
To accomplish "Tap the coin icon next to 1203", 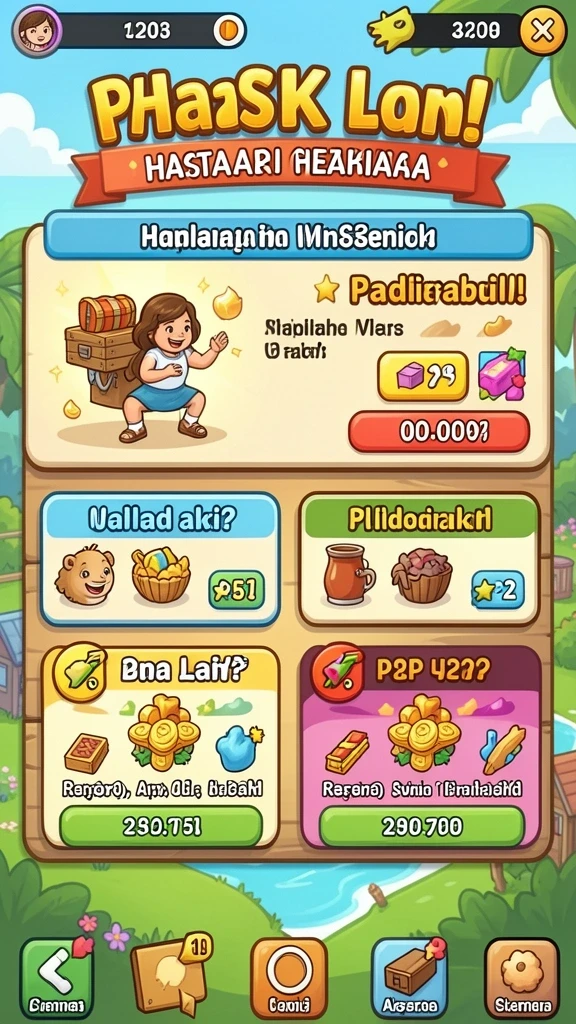I will pyautogui.click(x=229, y=30).
